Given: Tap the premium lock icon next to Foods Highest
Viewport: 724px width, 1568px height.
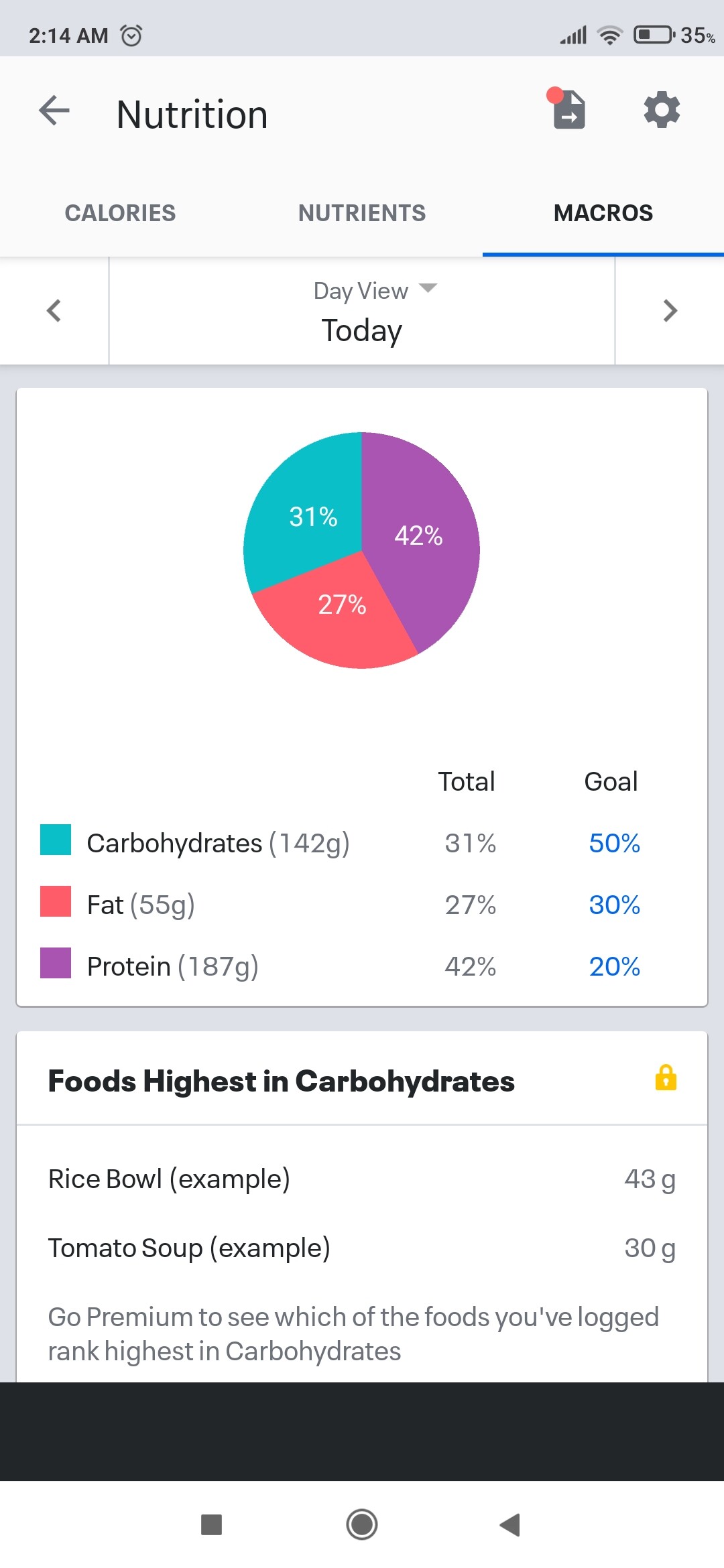Looking at the screenshot, I should coord(666,1079).
